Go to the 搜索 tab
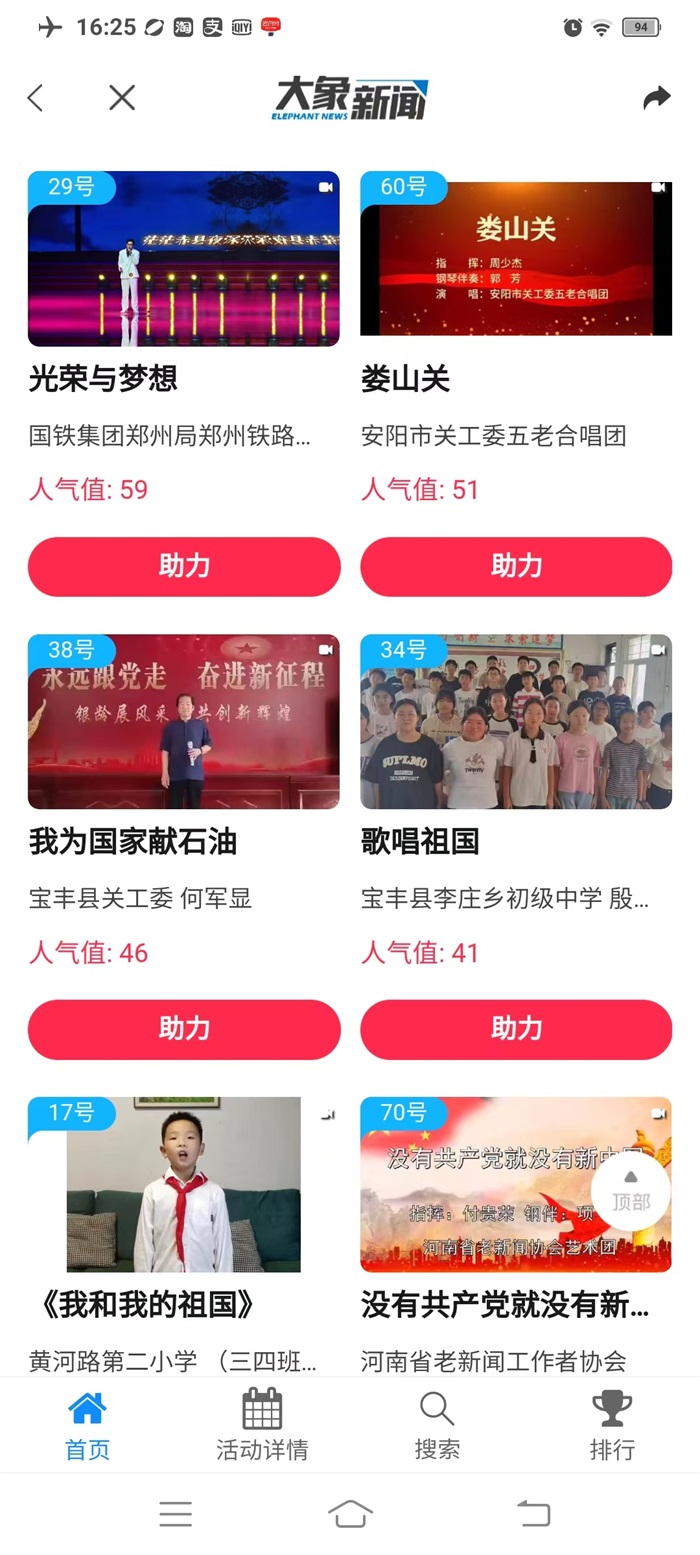 point(437,1424)
